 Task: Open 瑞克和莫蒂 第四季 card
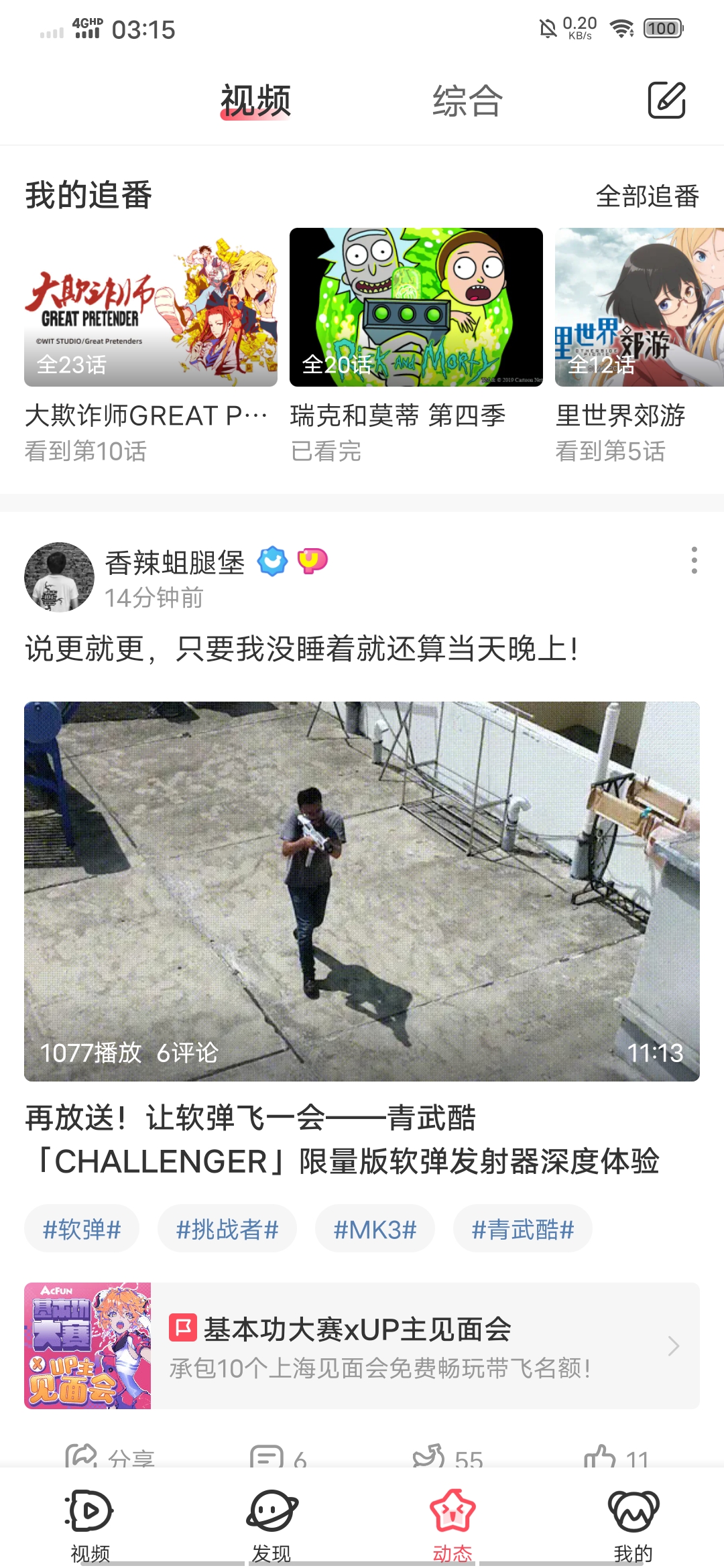click(x=416, y=308)
